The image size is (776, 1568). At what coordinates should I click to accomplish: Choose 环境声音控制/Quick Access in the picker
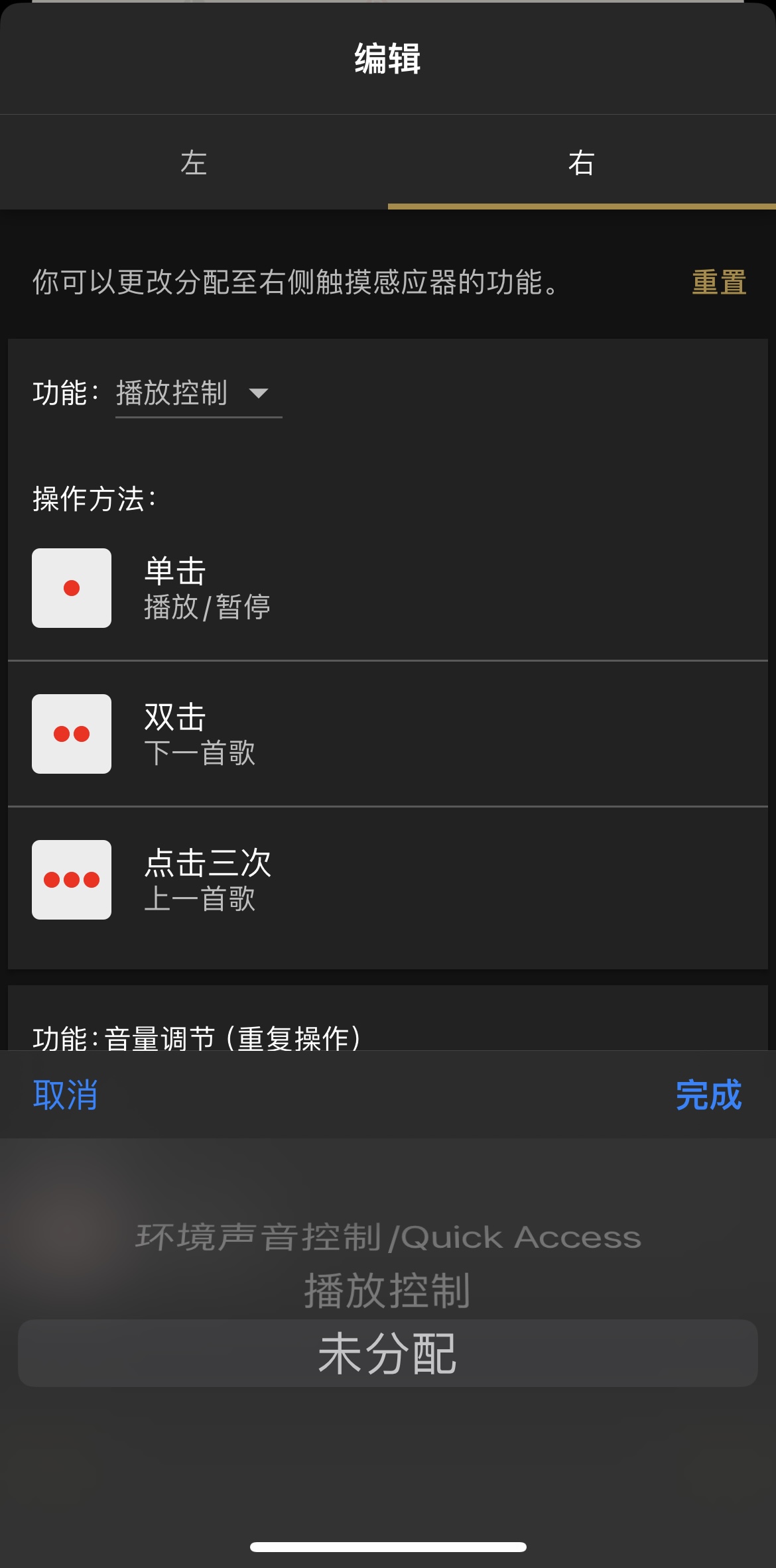(x=388, y=1237)
